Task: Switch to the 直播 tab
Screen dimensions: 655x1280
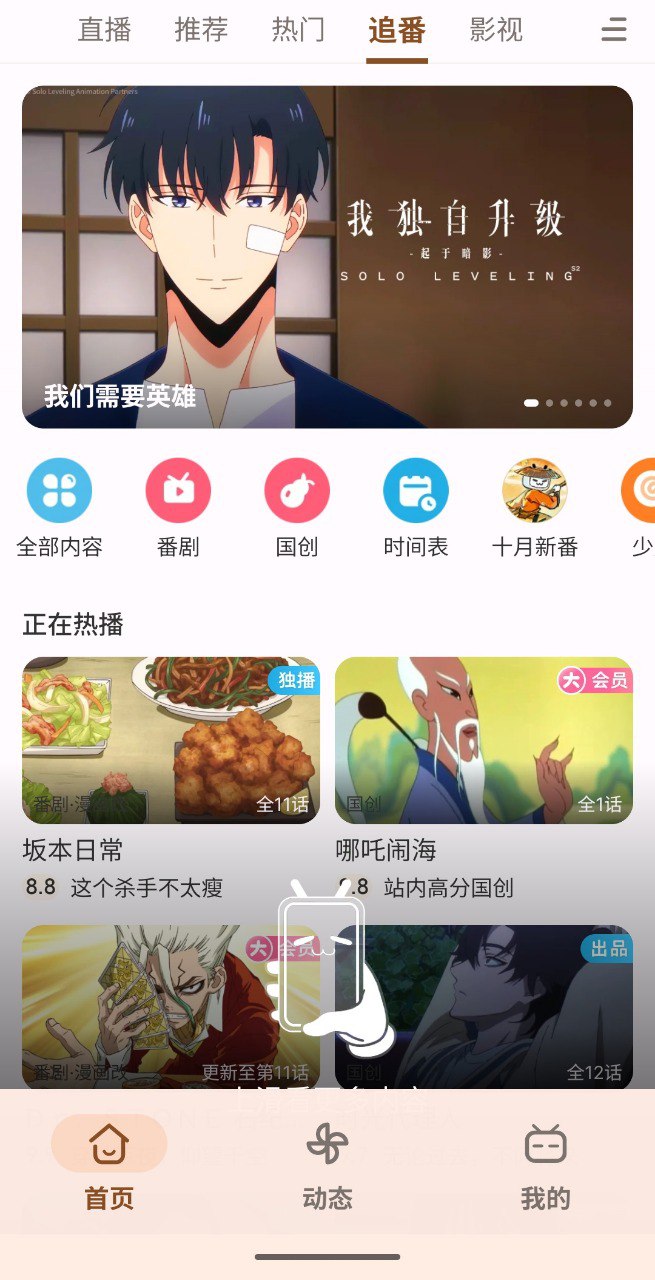Action: (x=105, y=30)
